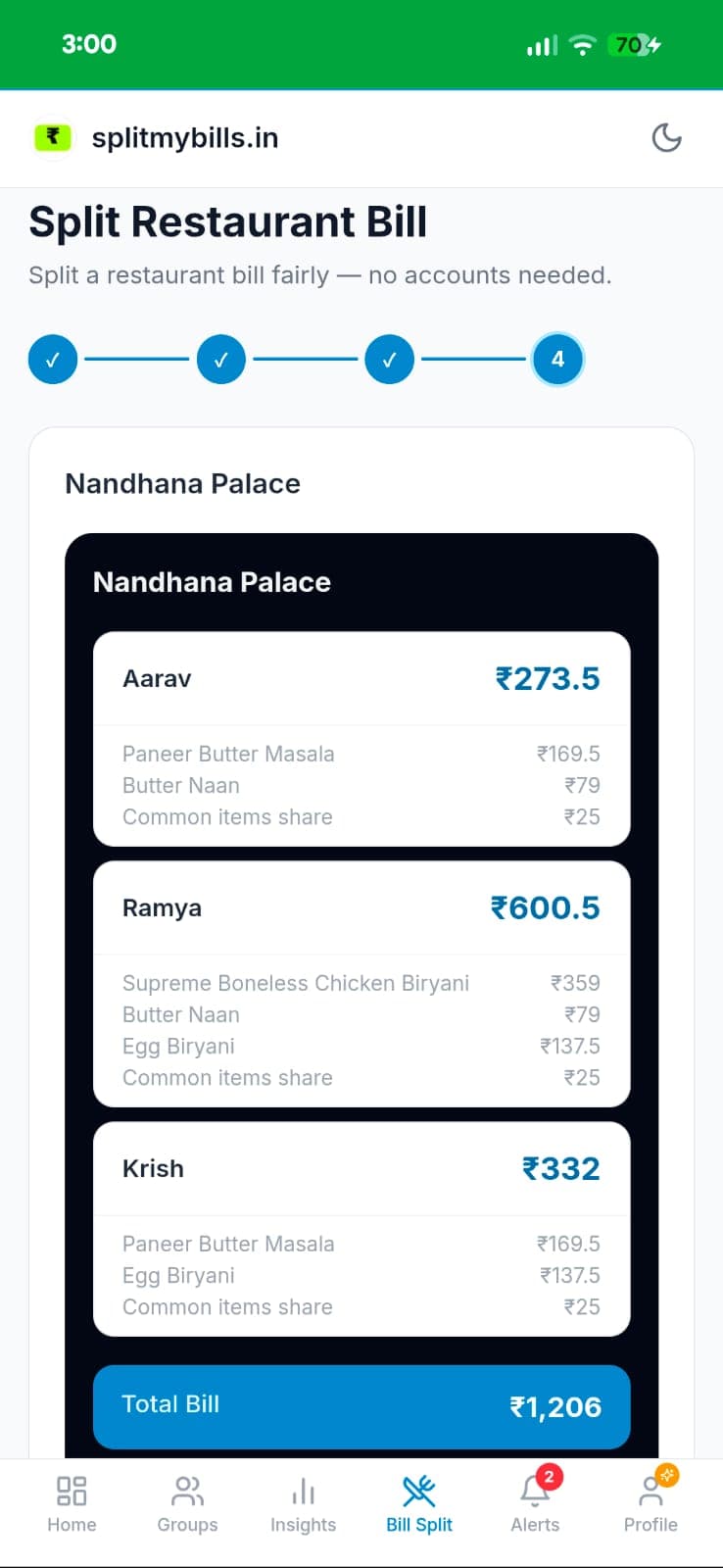The width and height of the screenshot is (723, 1568).
Task: Click the Wi-Fi icon in the status bar
Action: 582,44
